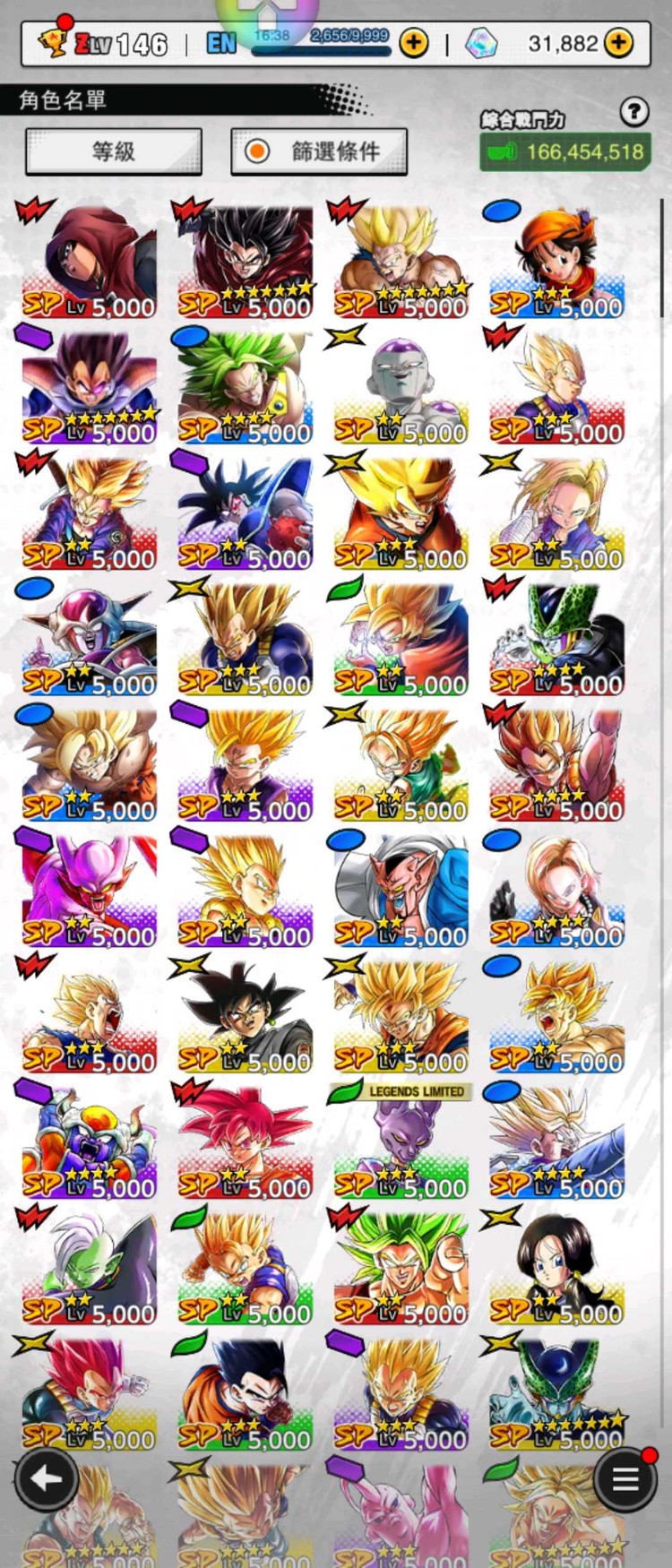This screenshot has width=672, height=1568.
Task: Open the girl with orange bandana card
Action: pos(556,262)
